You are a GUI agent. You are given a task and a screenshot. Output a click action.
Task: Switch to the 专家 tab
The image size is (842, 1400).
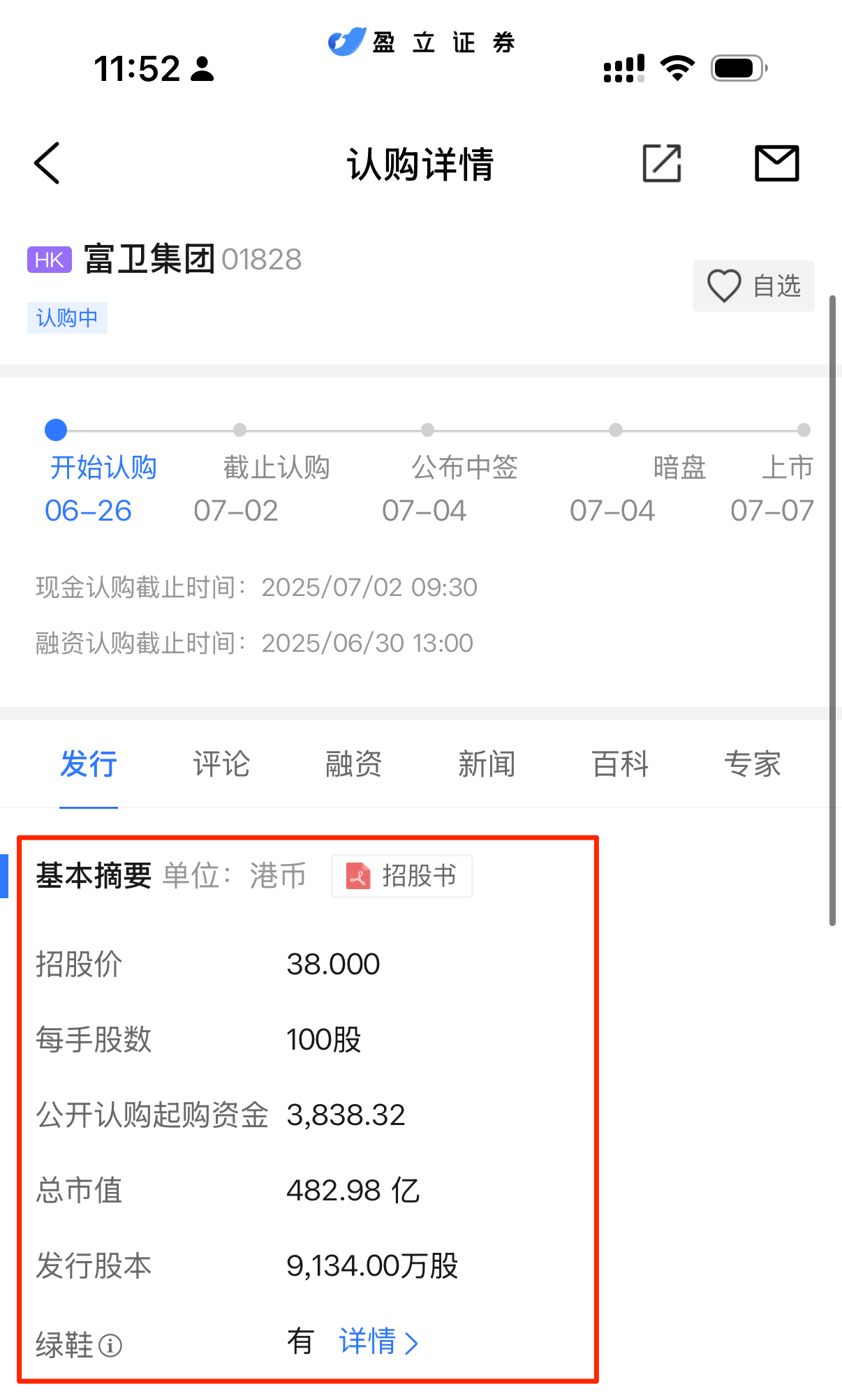(753, 764)
